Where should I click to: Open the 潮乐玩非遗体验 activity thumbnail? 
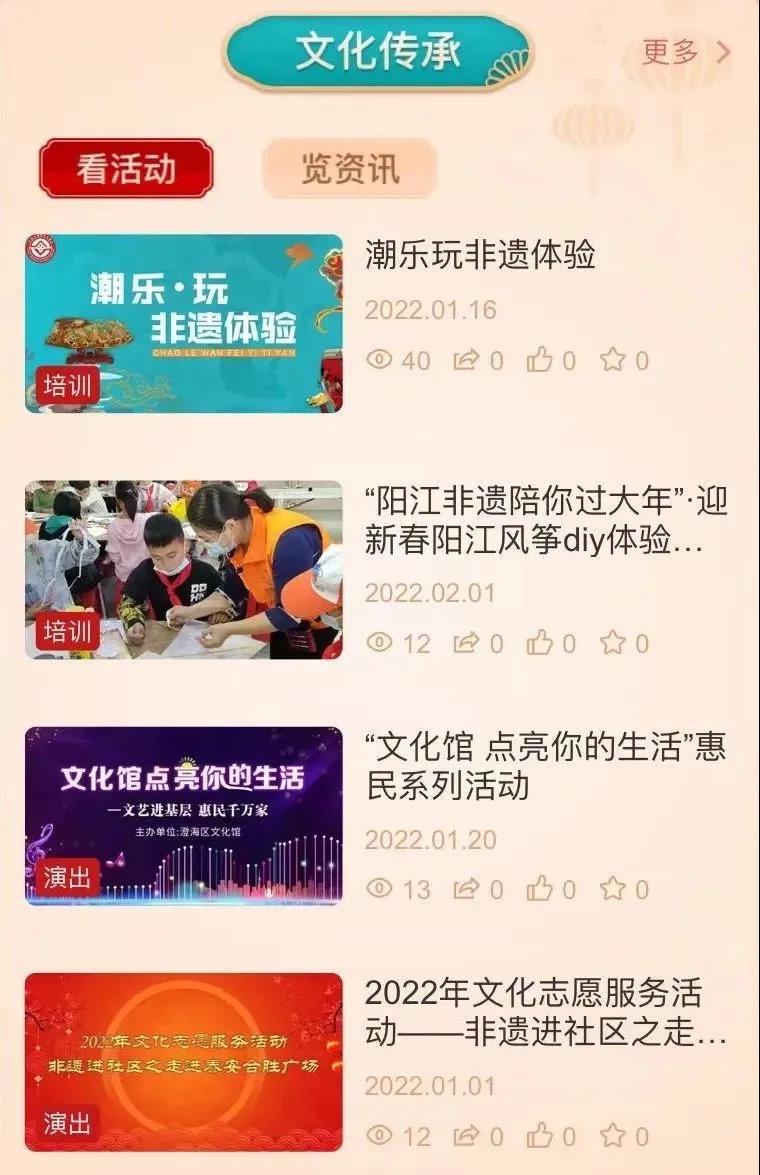pos(183,323)
